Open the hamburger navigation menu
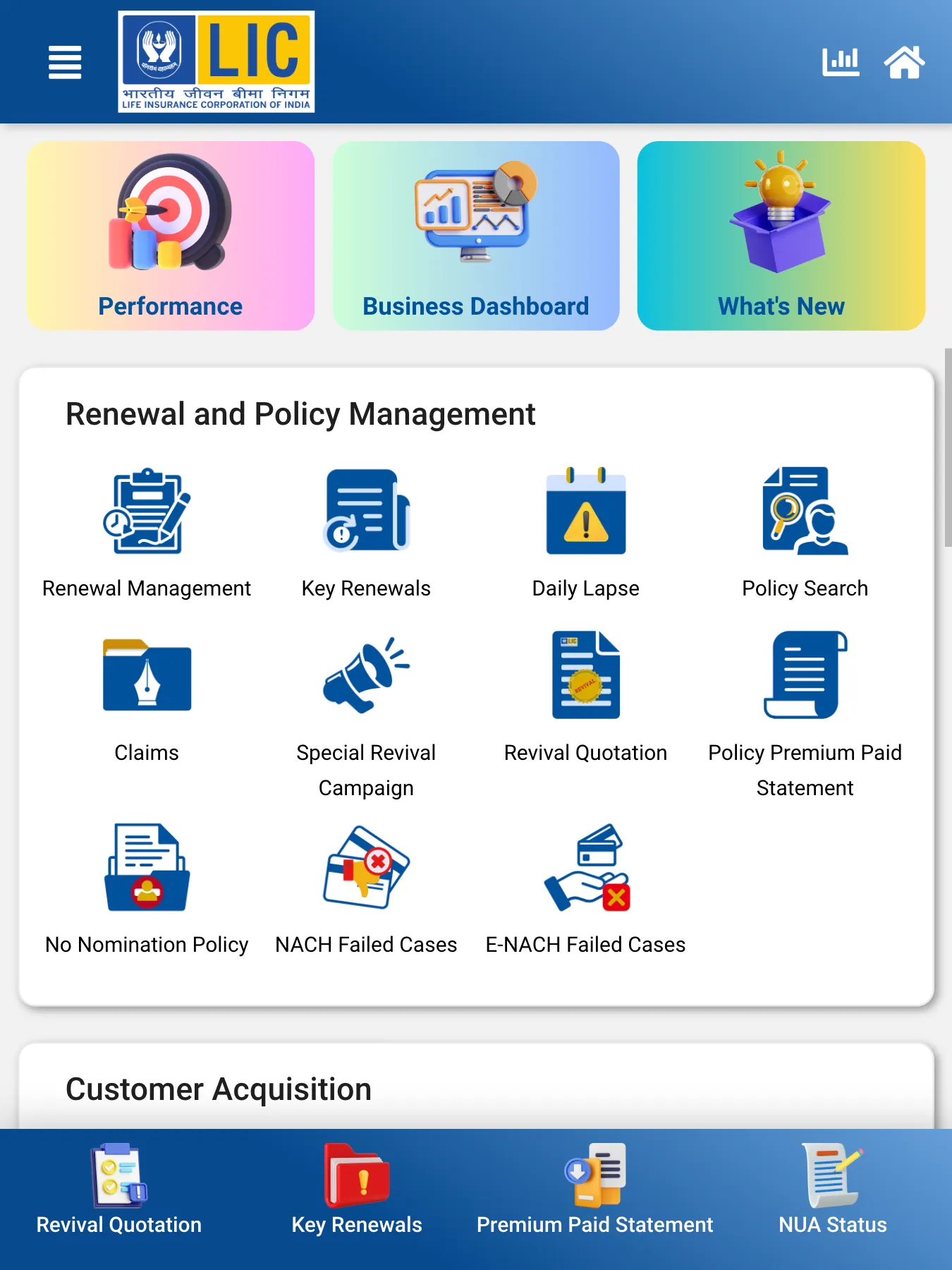 click(x=64, y=61)
